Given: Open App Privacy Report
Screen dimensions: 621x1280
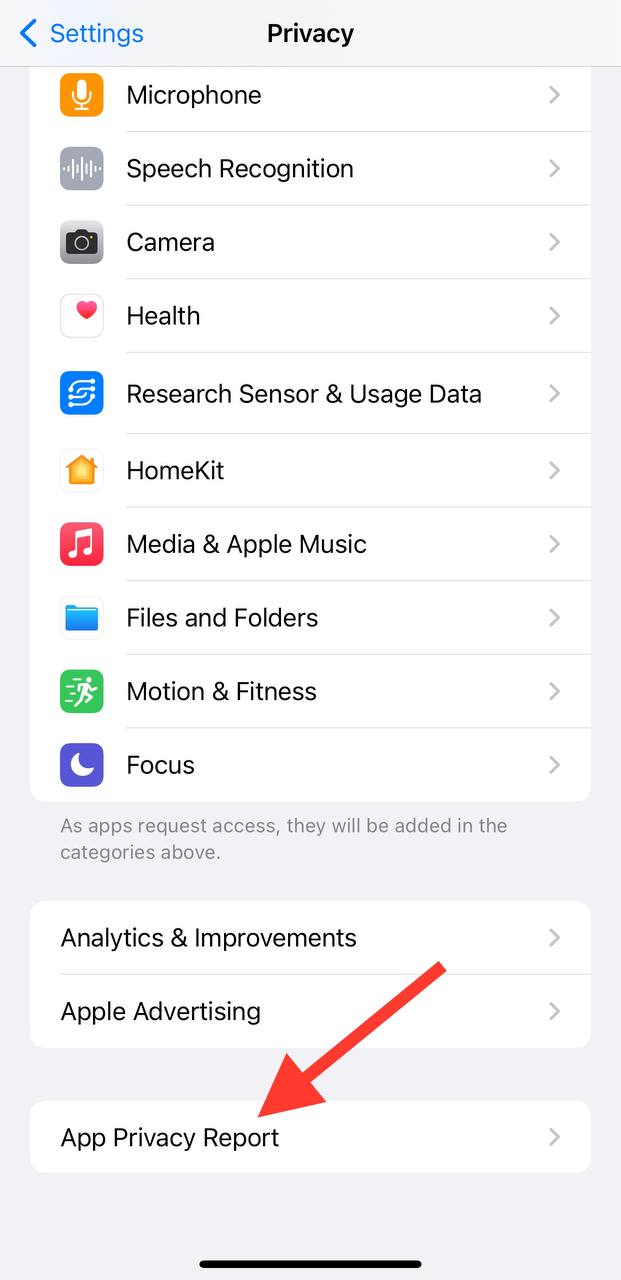Looking at the screenshot, I should click(310, 1137).
